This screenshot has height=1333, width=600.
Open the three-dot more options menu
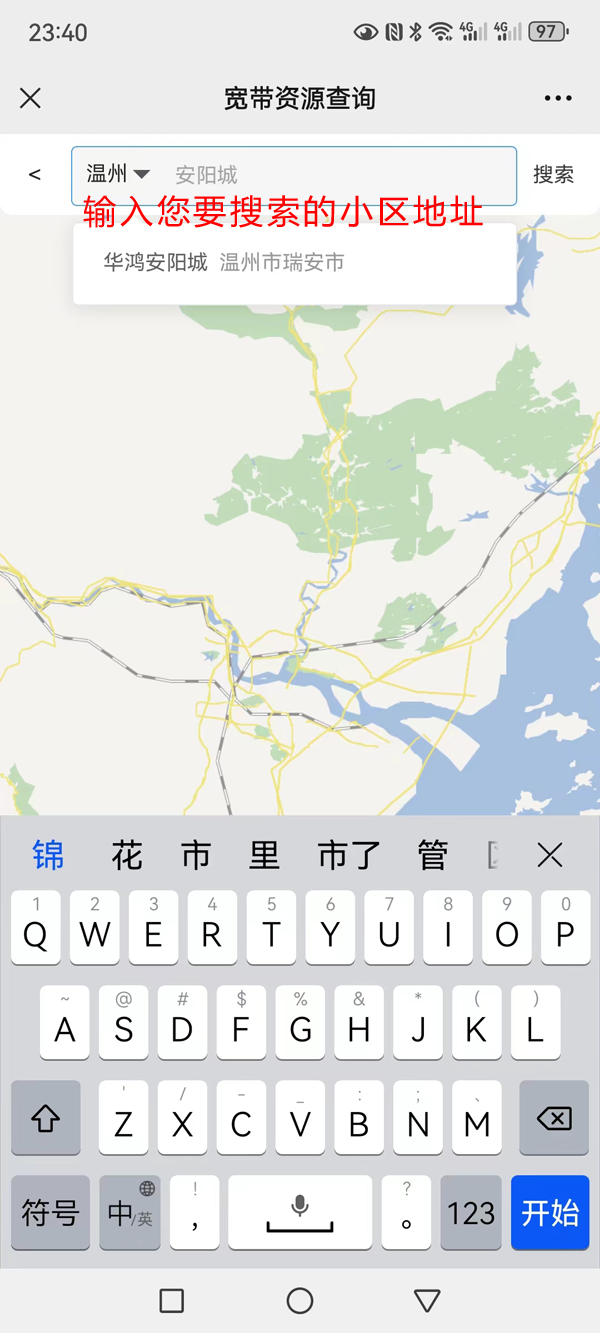[x=558, y=98]
